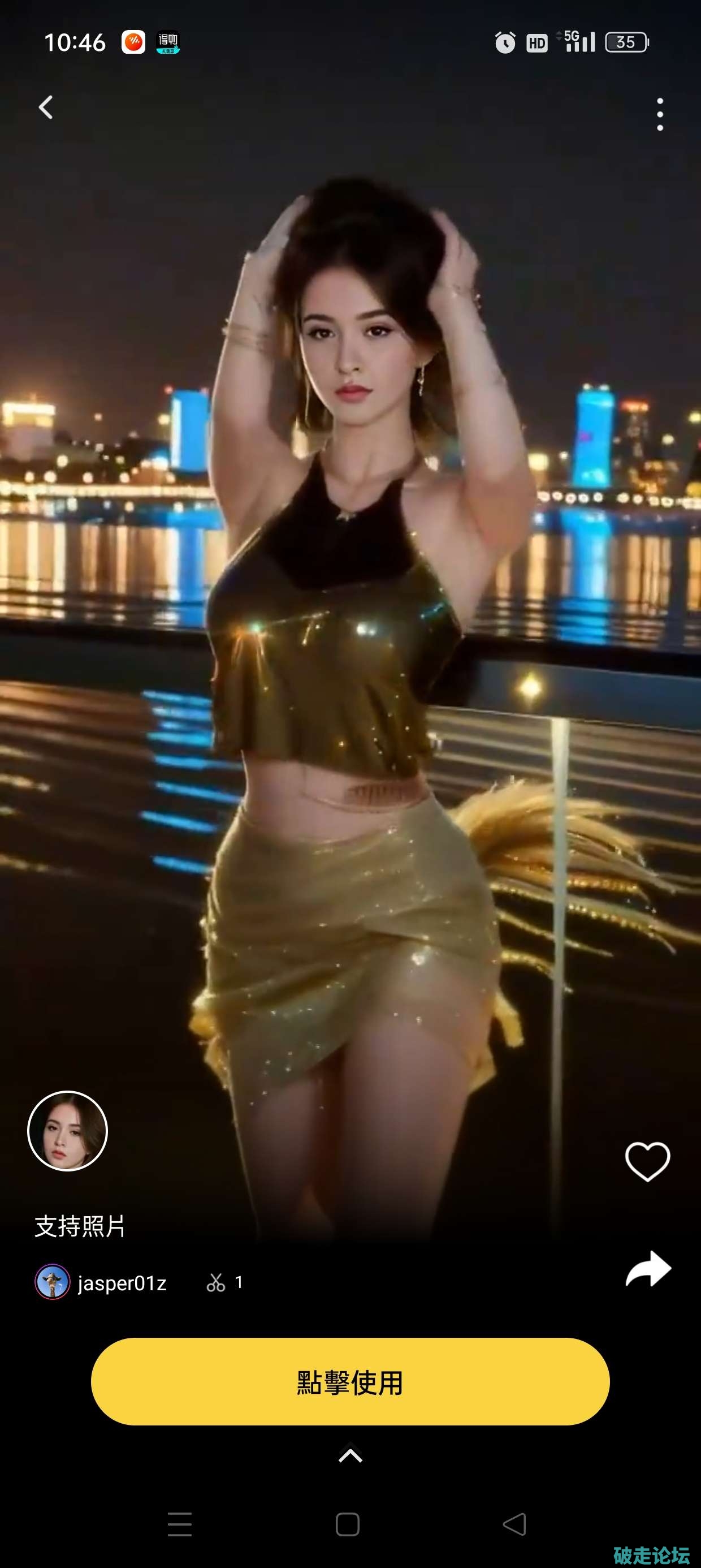Screen dimensions: 701x1568
Task: Share this template via the arrow icon
Action: point(648,1269)
